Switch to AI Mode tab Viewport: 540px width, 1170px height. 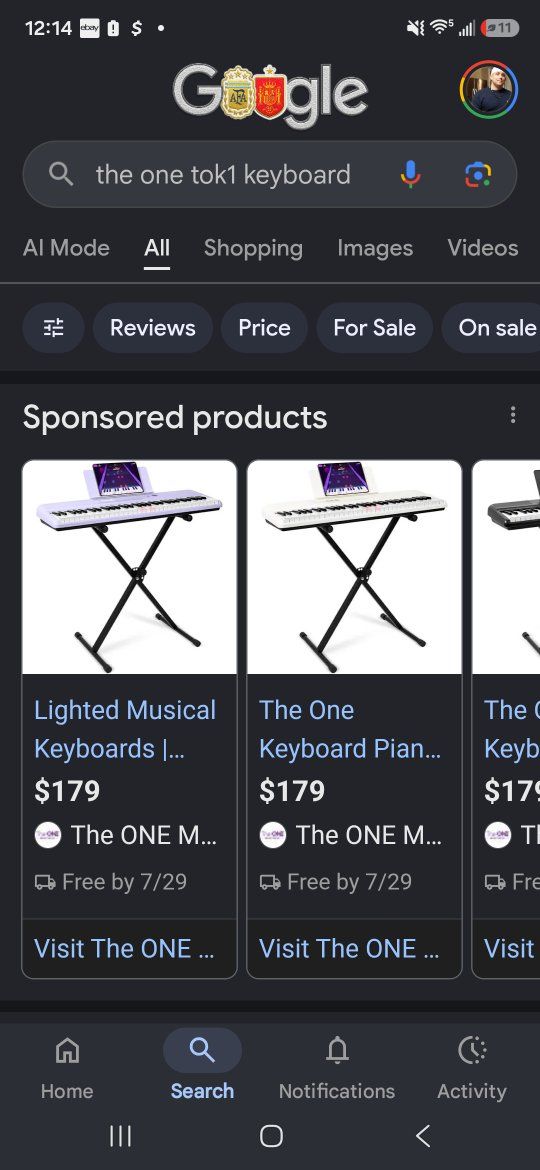66,248
